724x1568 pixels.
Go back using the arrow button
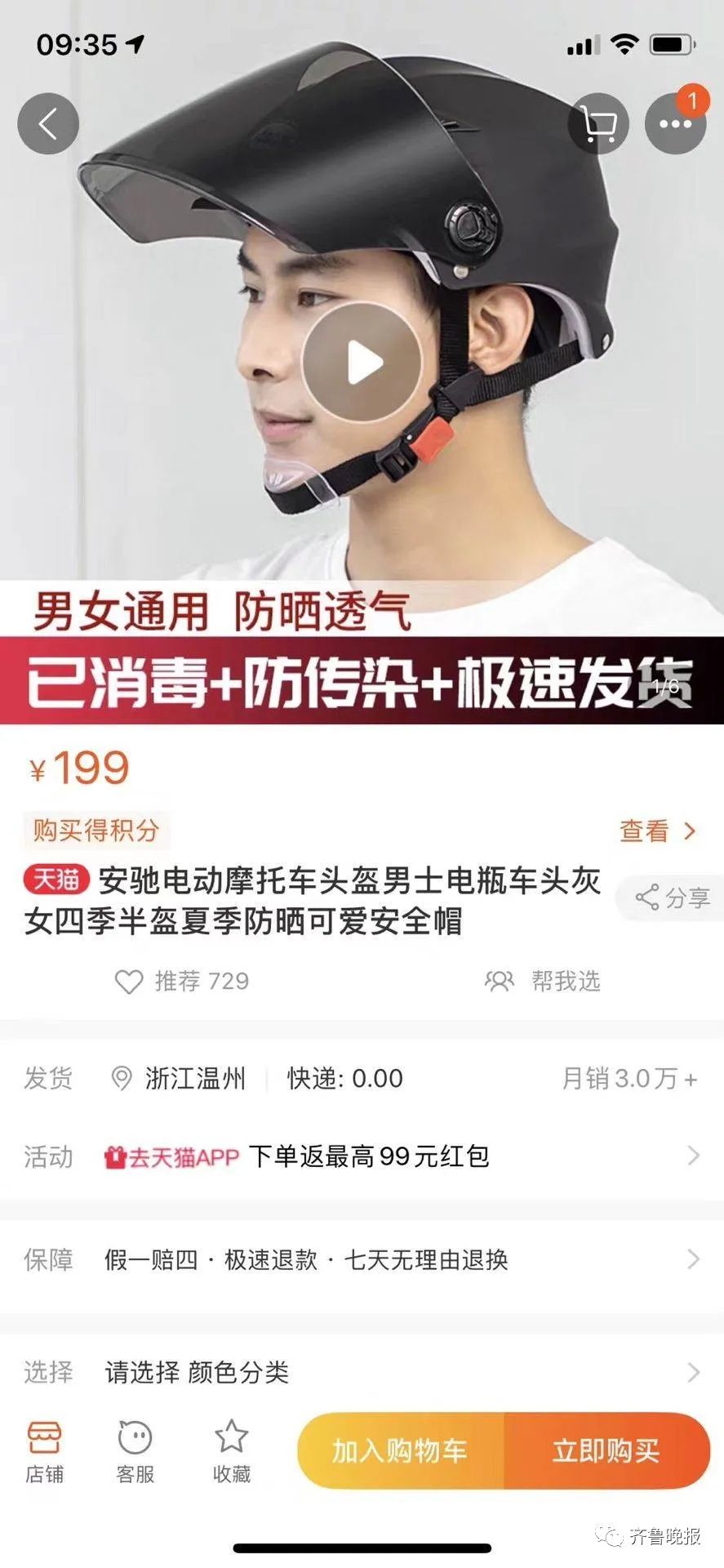pyautogui.click(x=48, y=124)
